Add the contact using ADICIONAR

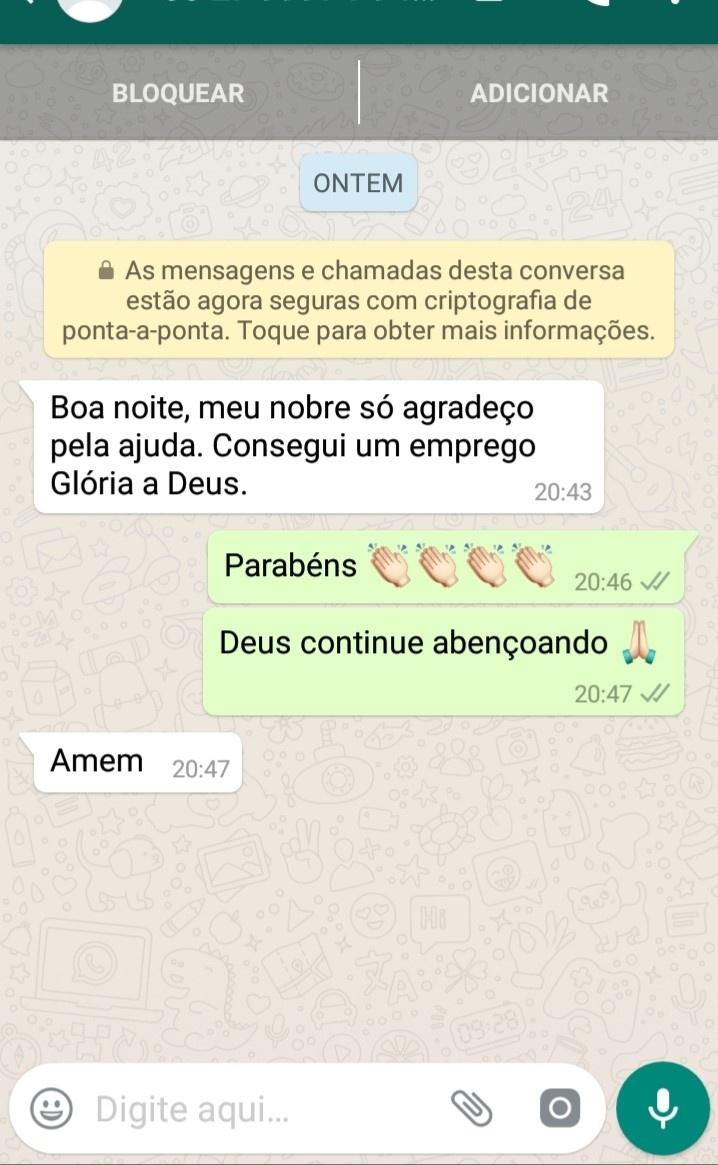(x=539, y=93)
